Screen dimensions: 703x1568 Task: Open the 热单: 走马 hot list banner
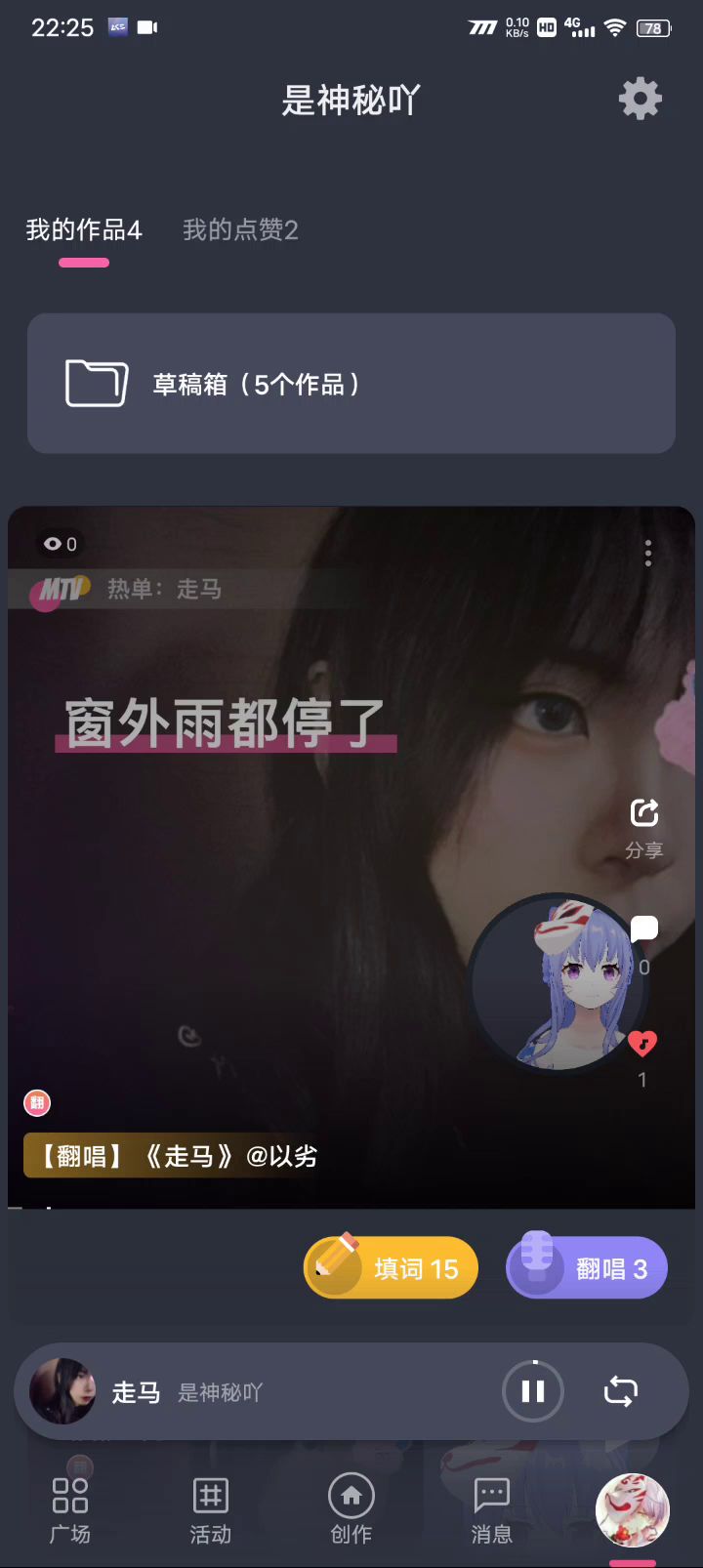pos(164,590)
